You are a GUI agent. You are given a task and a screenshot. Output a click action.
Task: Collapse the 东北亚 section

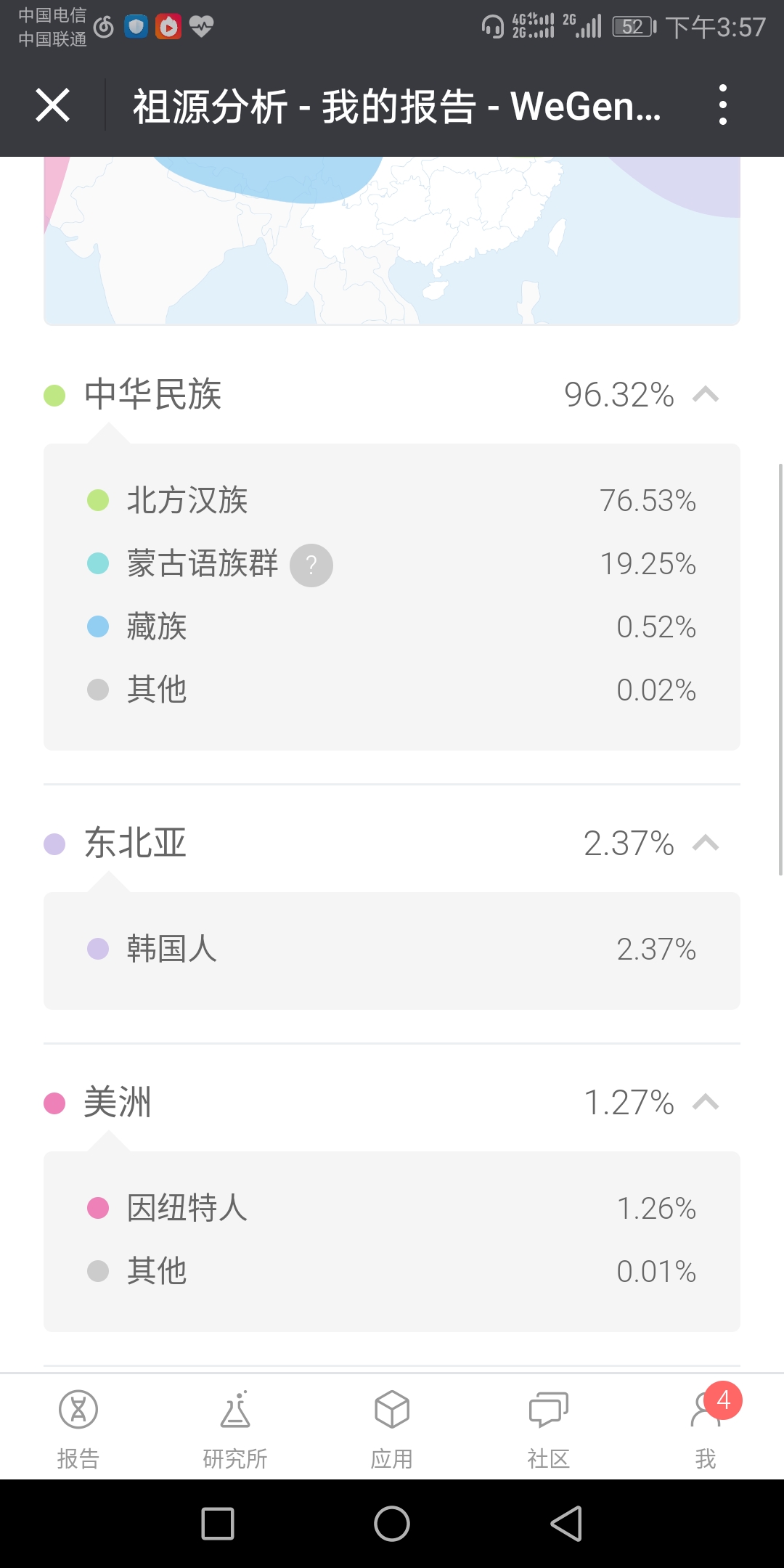pyautogui.click(x=706, y=843)
